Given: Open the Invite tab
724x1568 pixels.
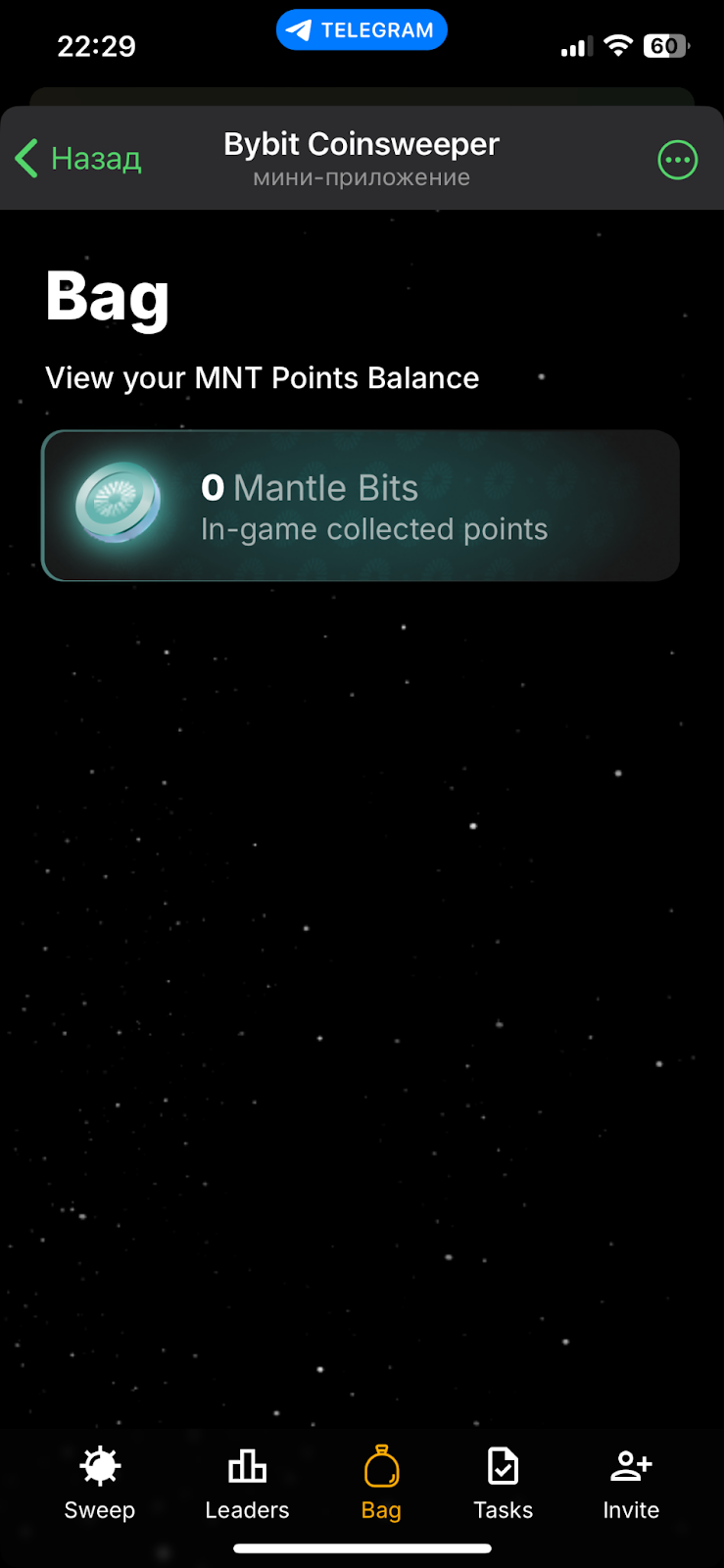Looking at the screenshot, I should pyautogui.click(x=631, y=1484).
